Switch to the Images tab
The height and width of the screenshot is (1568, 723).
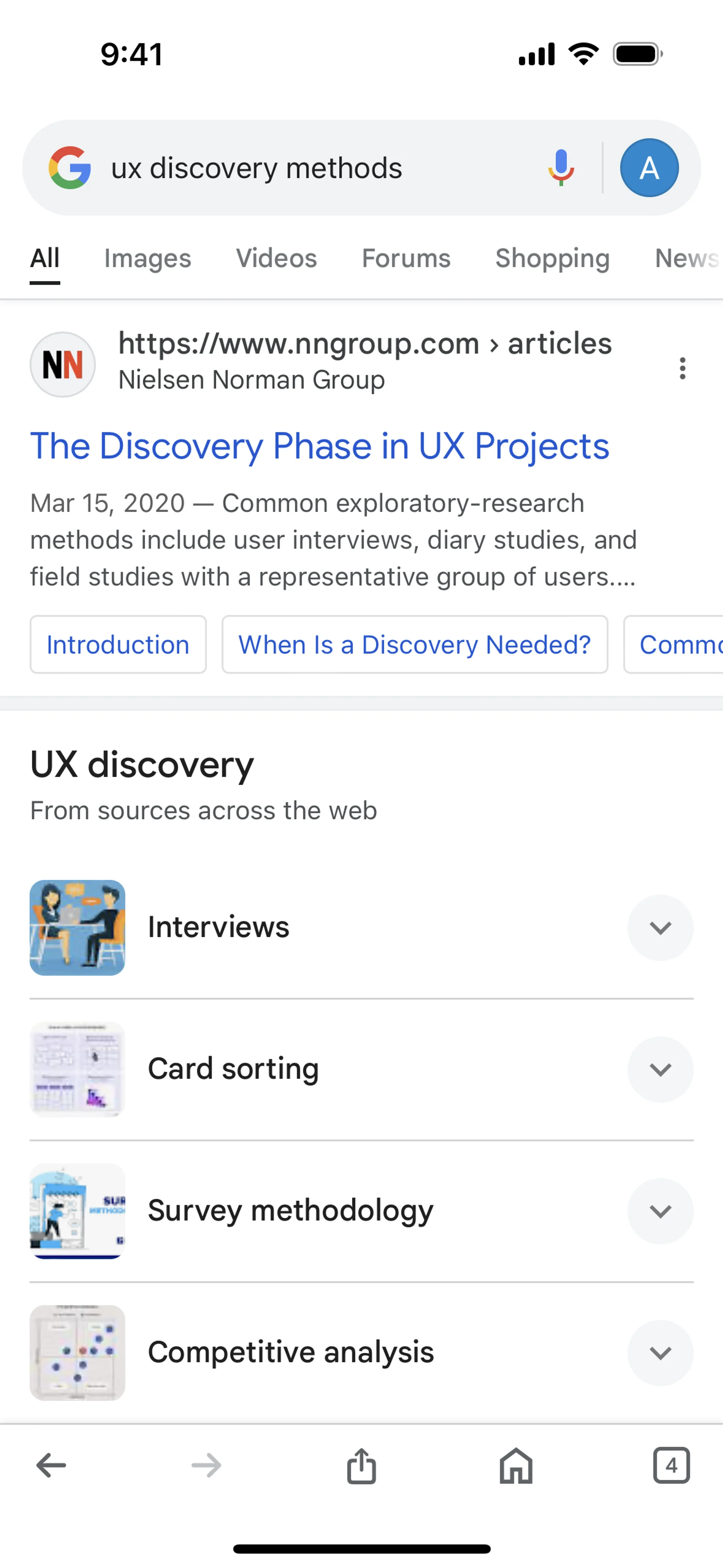click(x=147, y=258)
